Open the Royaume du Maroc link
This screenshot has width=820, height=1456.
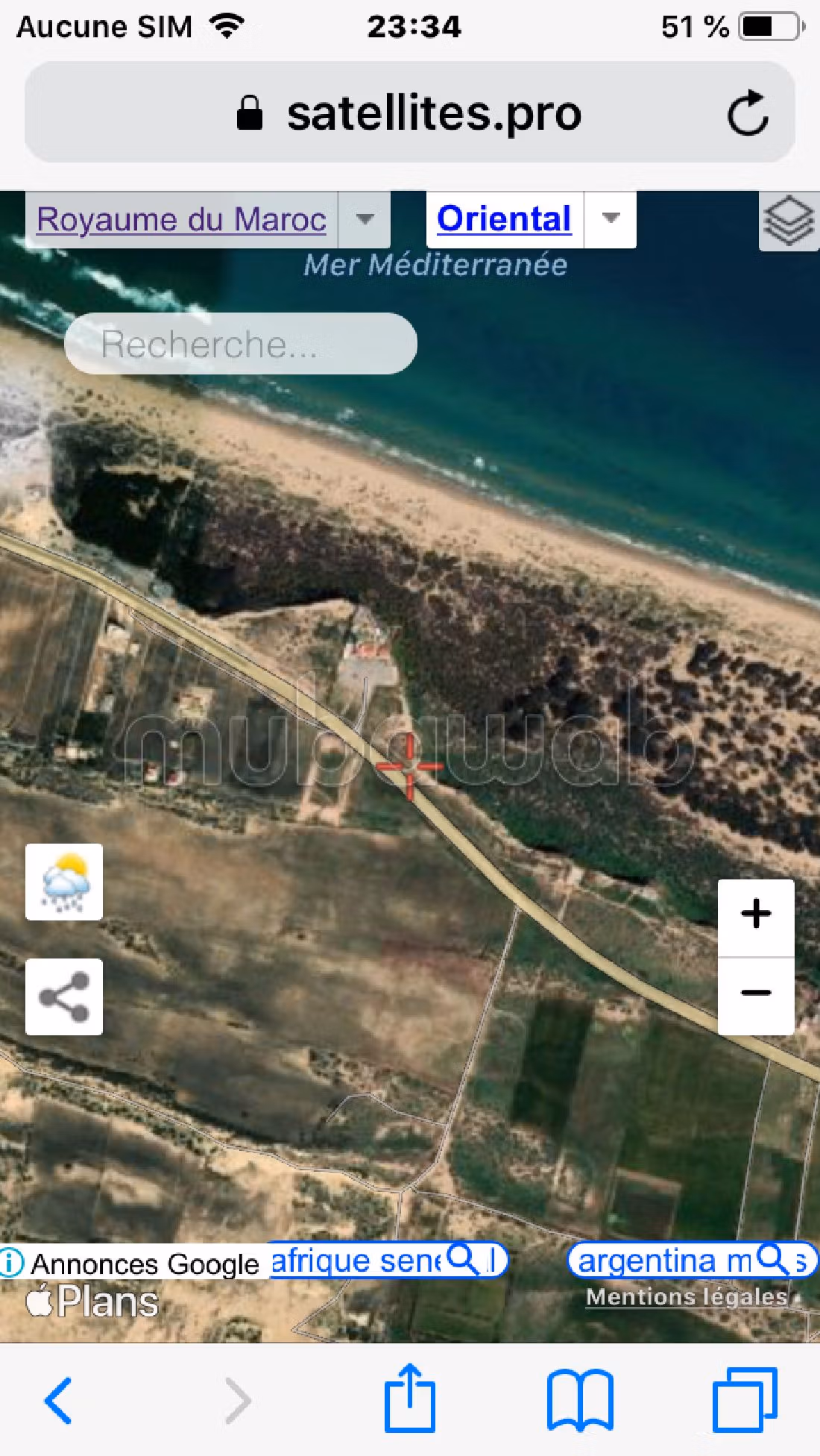point(181,219)
